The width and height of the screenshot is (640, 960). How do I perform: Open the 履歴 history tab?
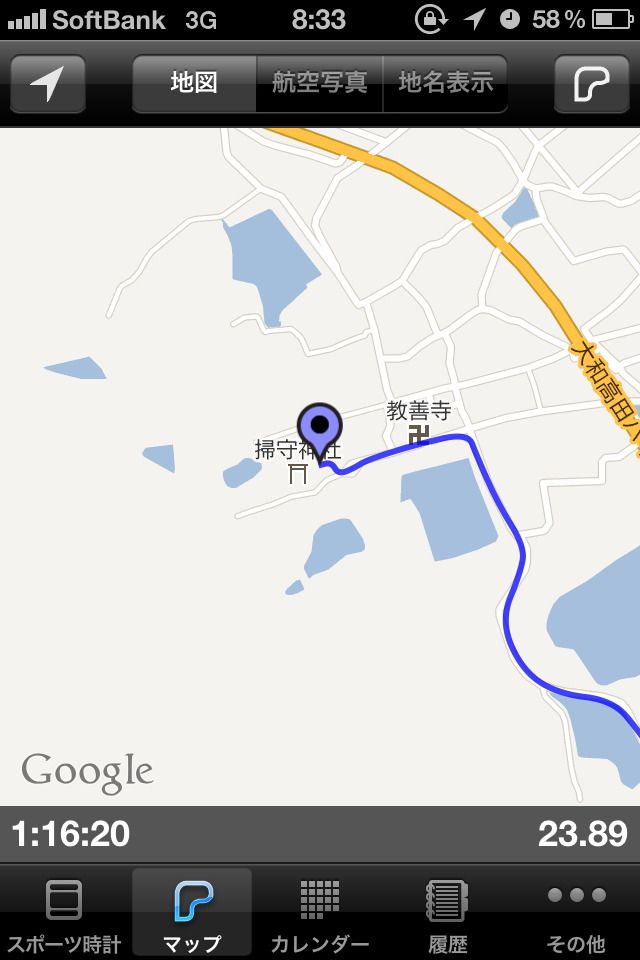point(447,914)
